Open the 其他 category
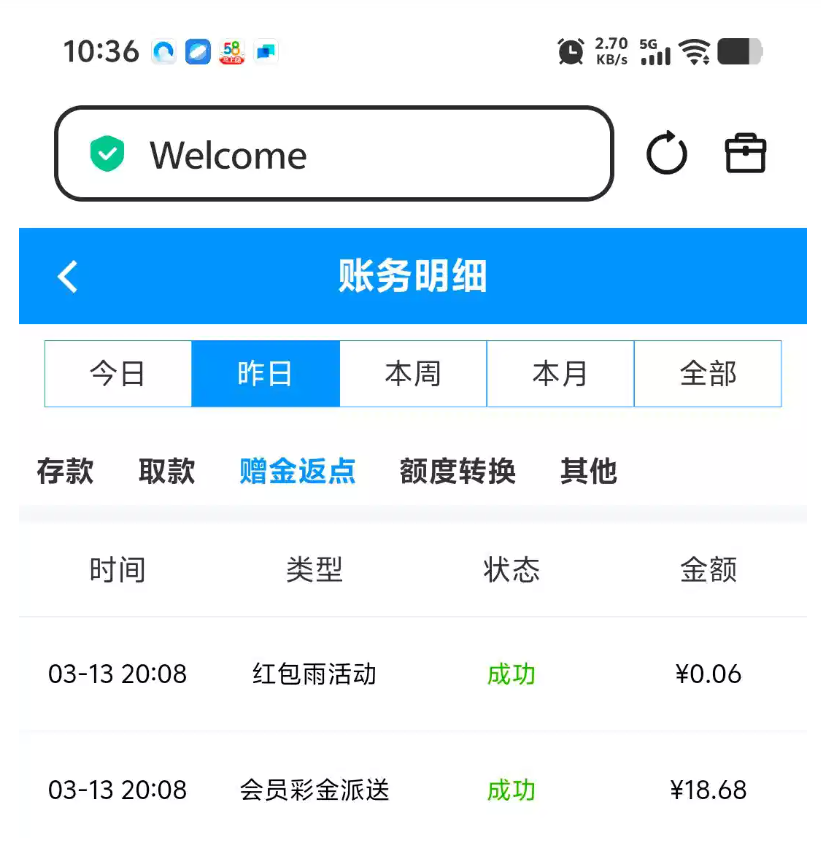Screen dimensions: 821x842 pyautogui.click(x=588, y=471)
